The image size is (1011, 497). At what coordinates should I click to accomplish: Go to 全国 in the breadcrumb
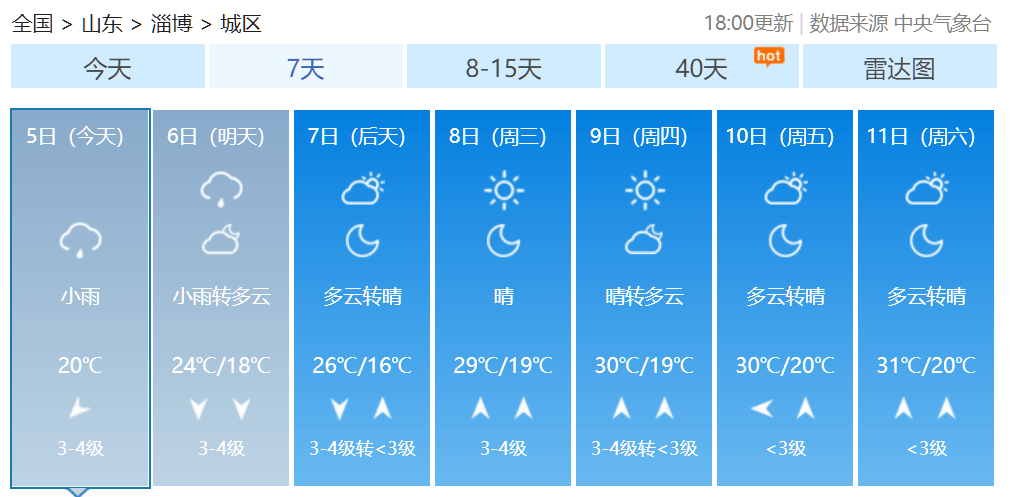(x=32, y=23)
